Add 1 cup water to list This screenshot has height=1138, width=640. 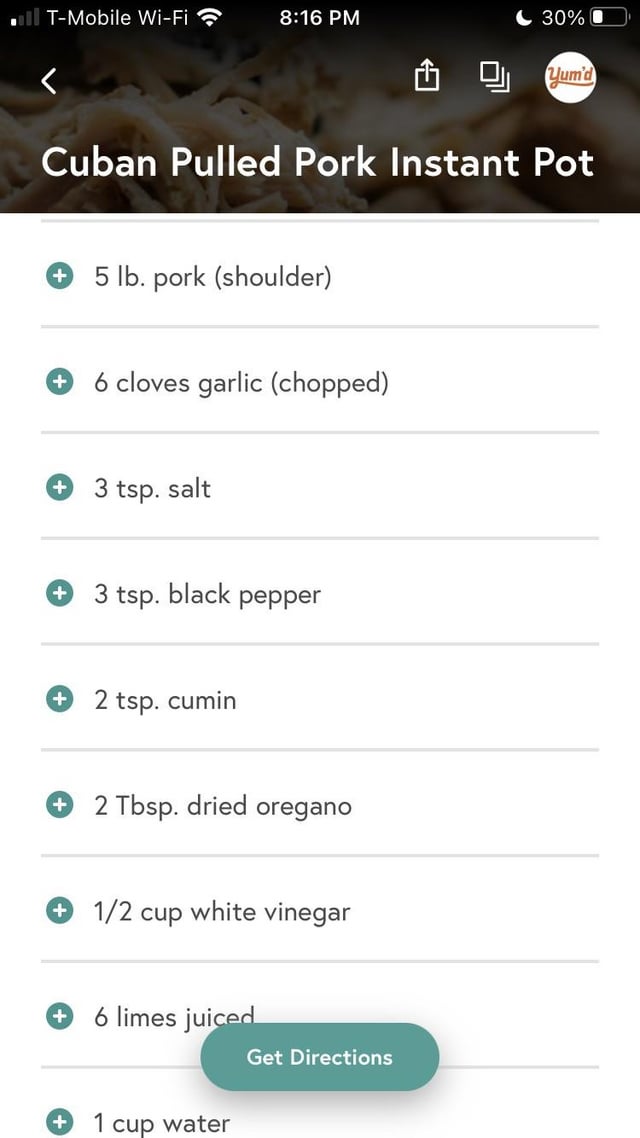[60, 1122]
